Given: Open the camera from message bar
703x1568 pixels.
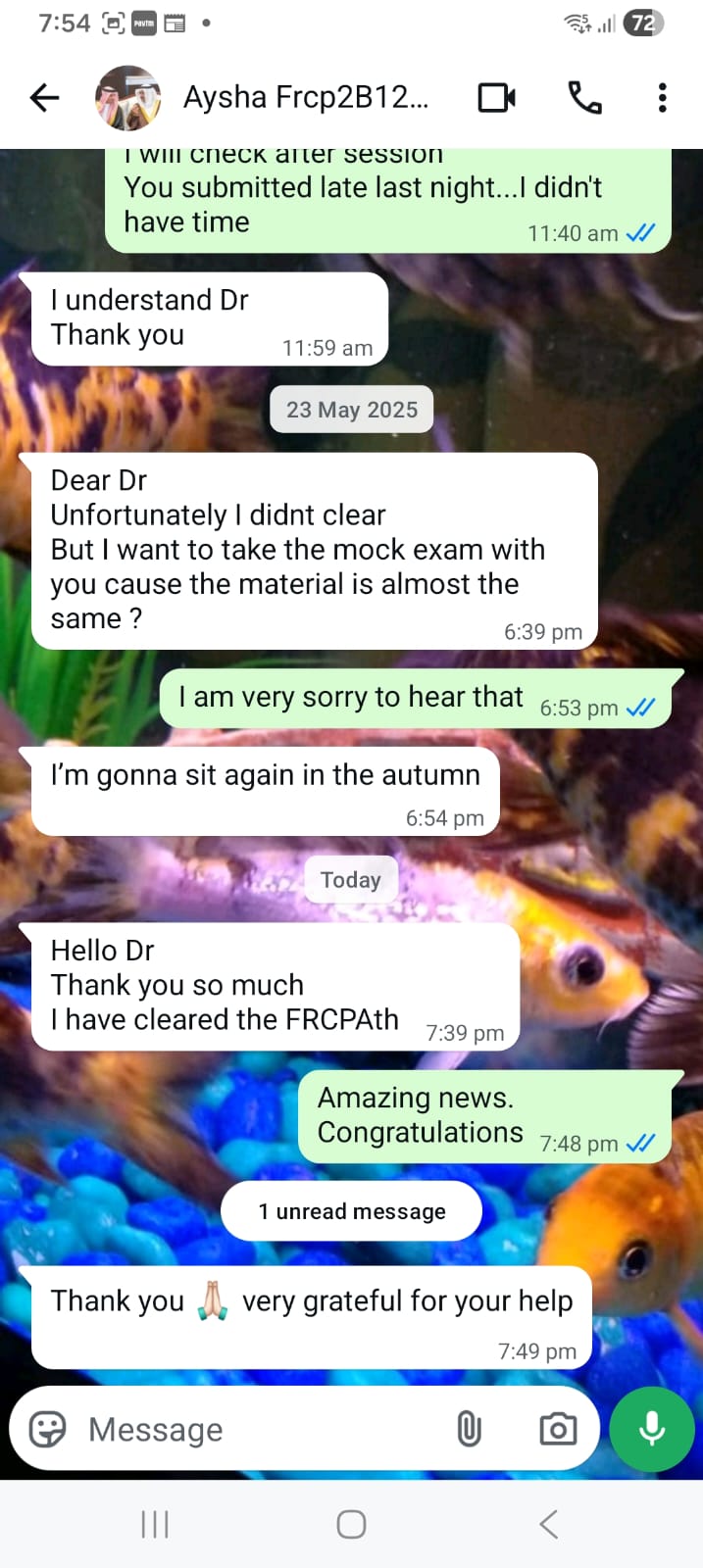Looking at the screenshot, I should pyautogui.click(x=558, y=1429).
